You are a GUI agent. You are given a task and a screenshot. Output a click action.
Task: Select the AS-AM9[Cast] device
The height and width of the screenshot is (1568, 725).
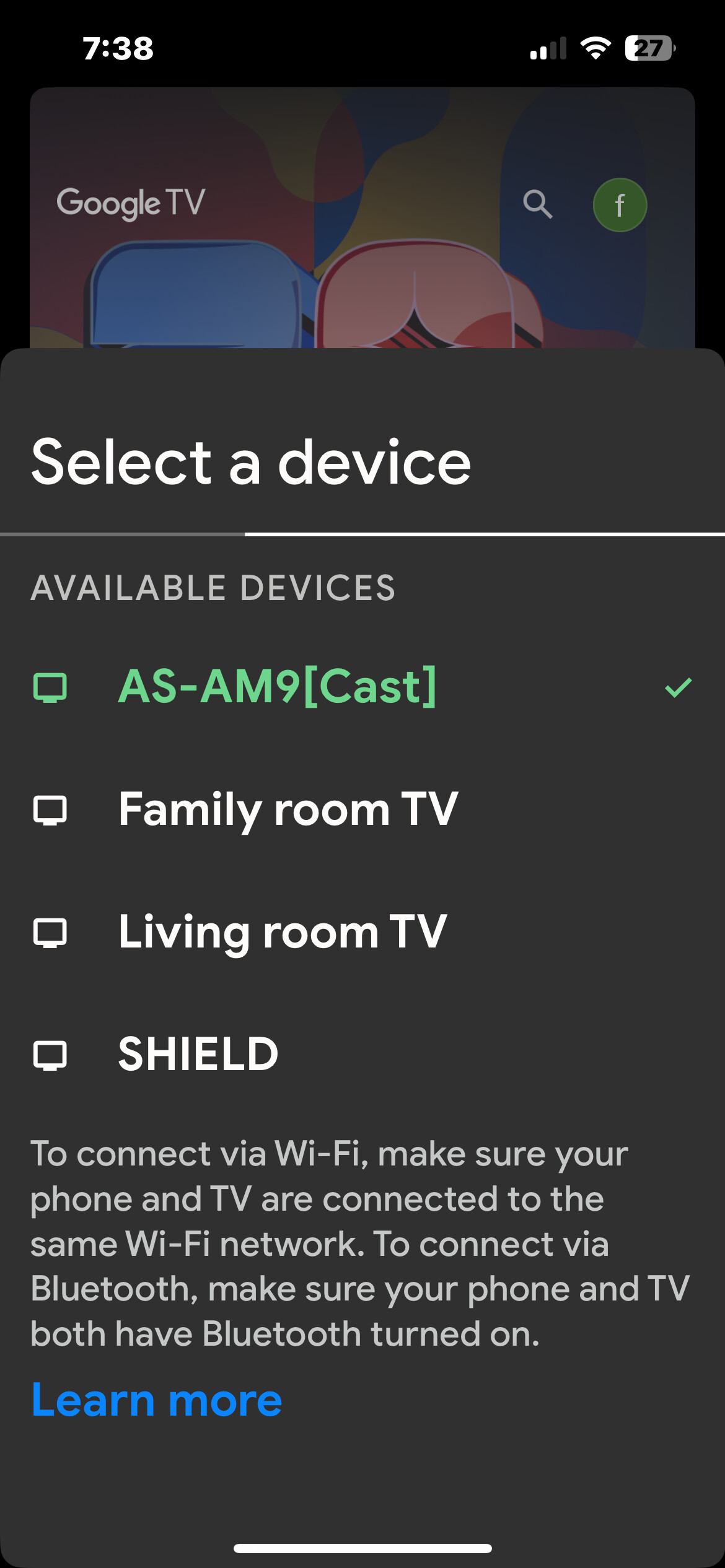(278, 687)
